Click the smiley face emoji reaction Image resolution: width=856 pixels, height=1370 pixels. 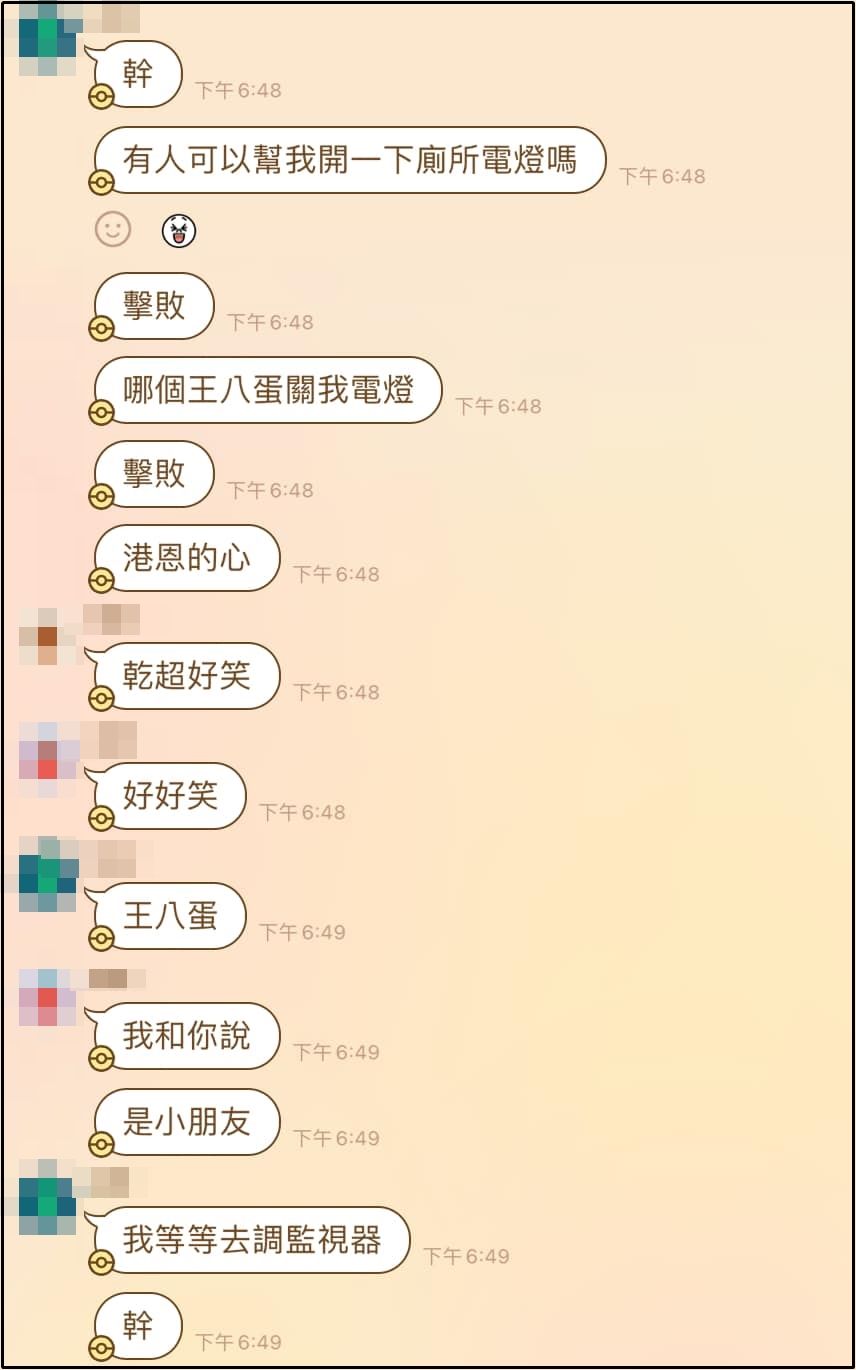click(x=113, y=229)
